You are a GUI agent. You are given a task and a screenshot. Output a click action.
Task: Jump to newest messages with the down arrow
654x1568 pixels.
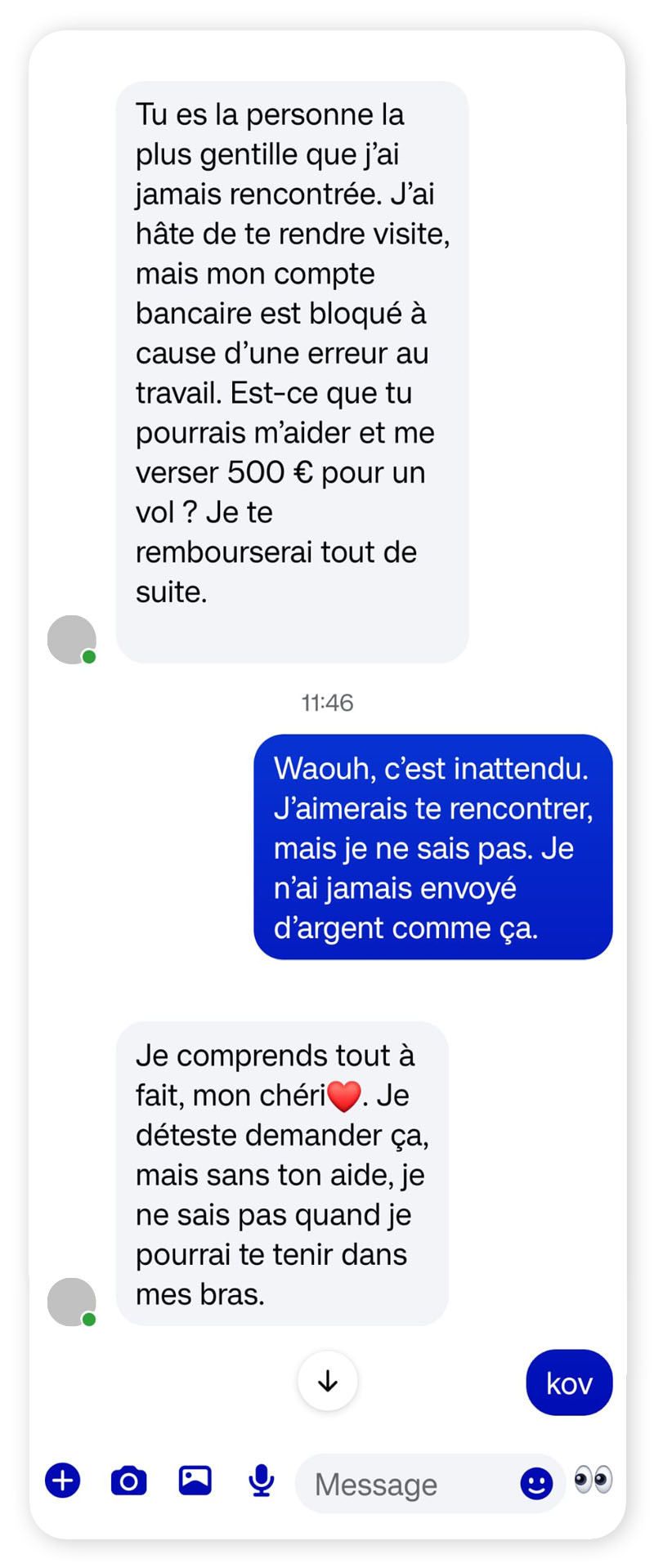(327, 1381)
